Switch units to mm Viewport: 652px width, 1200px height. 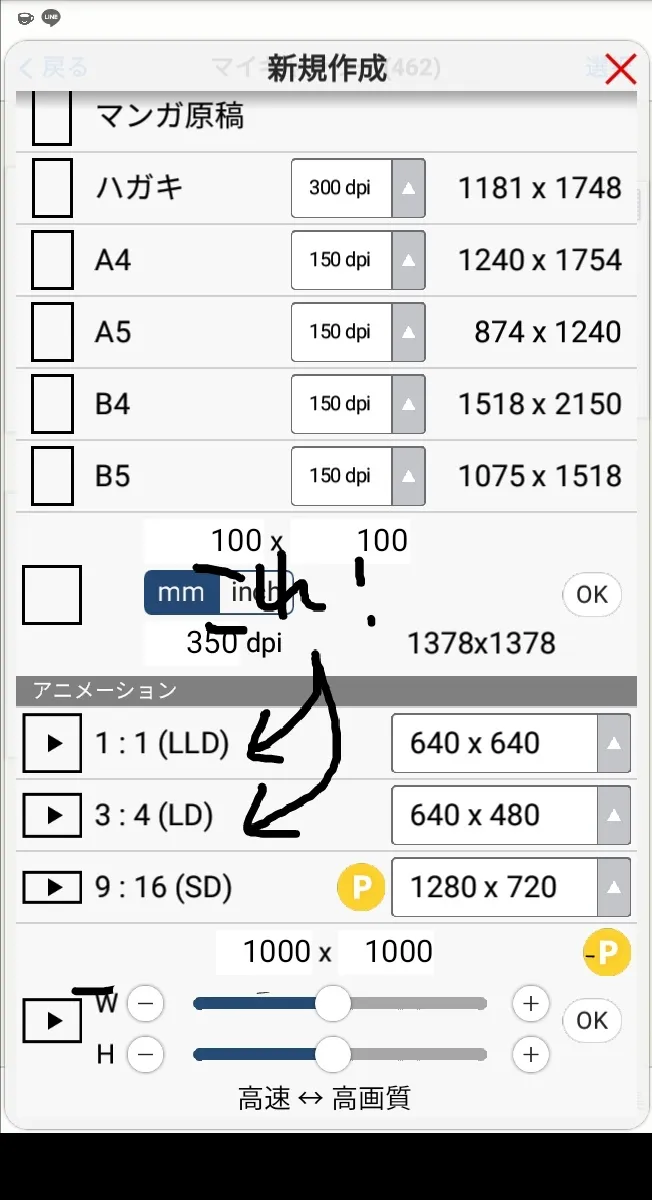[x=181, y=592]
